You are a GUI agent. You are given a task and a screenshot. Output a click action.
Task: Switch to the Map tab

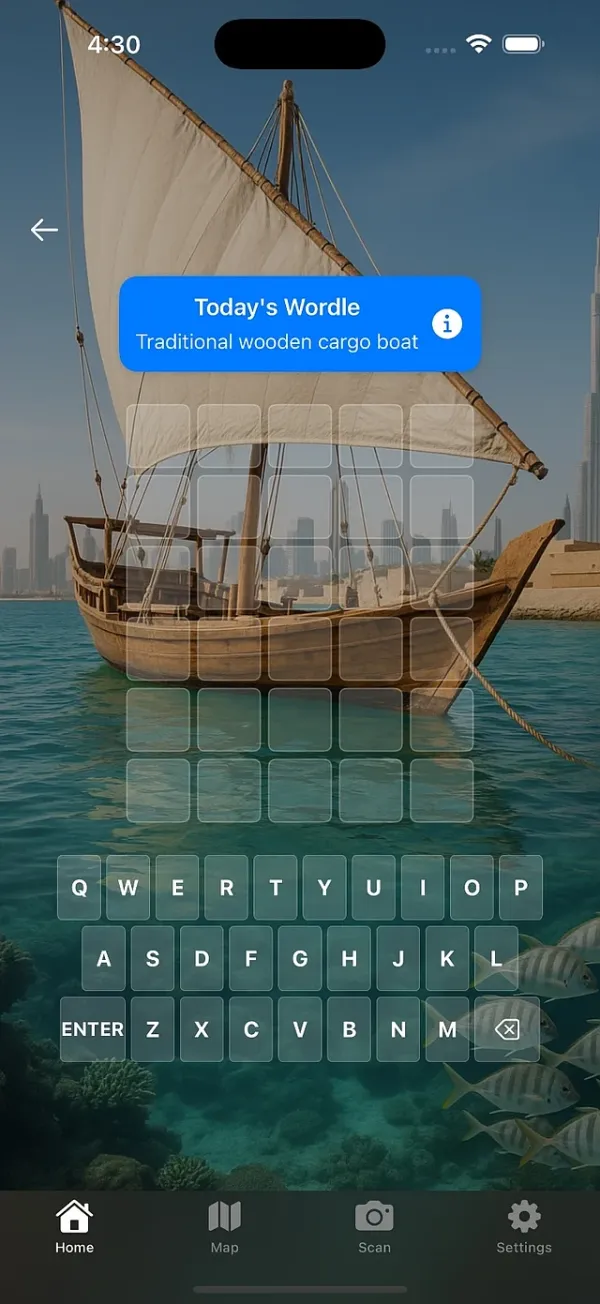point(224,1227)
